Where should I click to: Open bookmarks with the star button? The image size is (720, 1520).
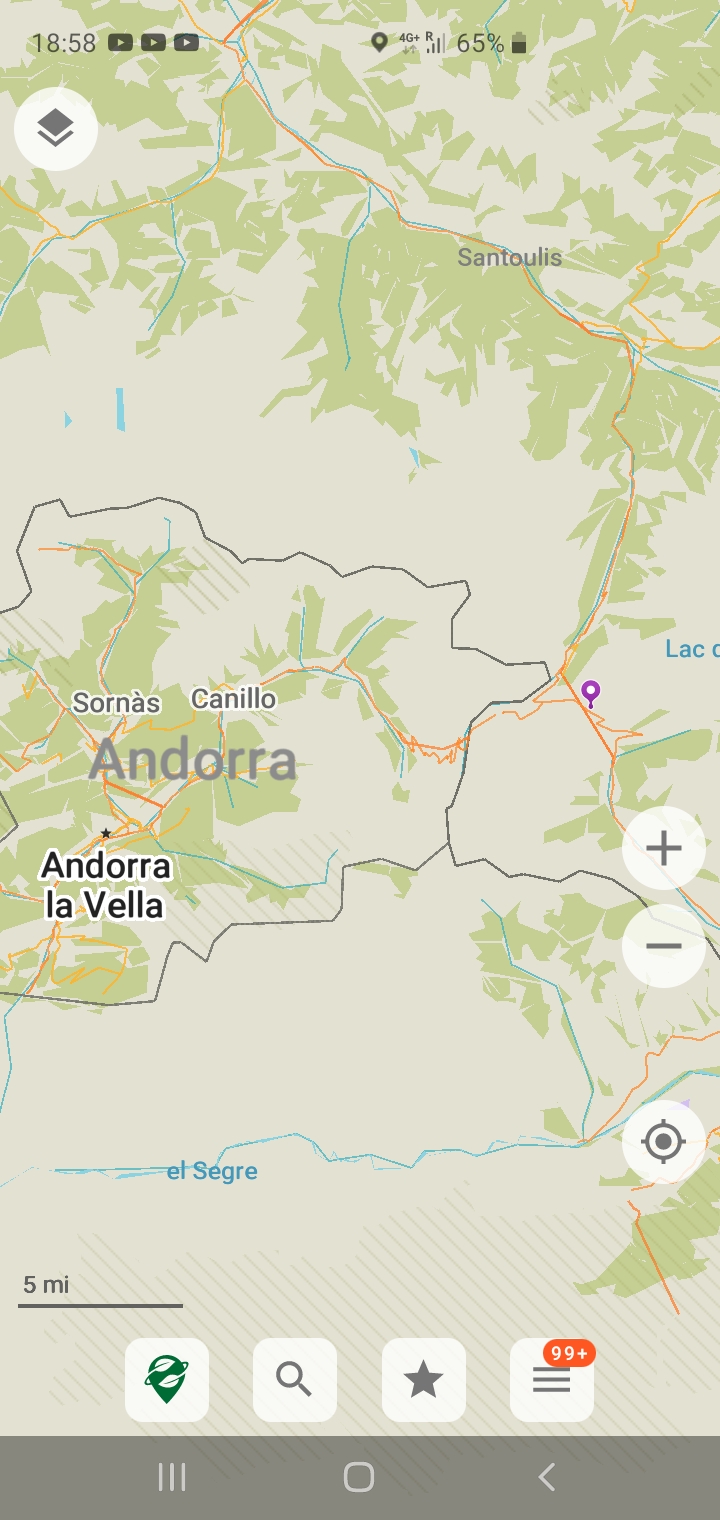(x=423, y=1380)
